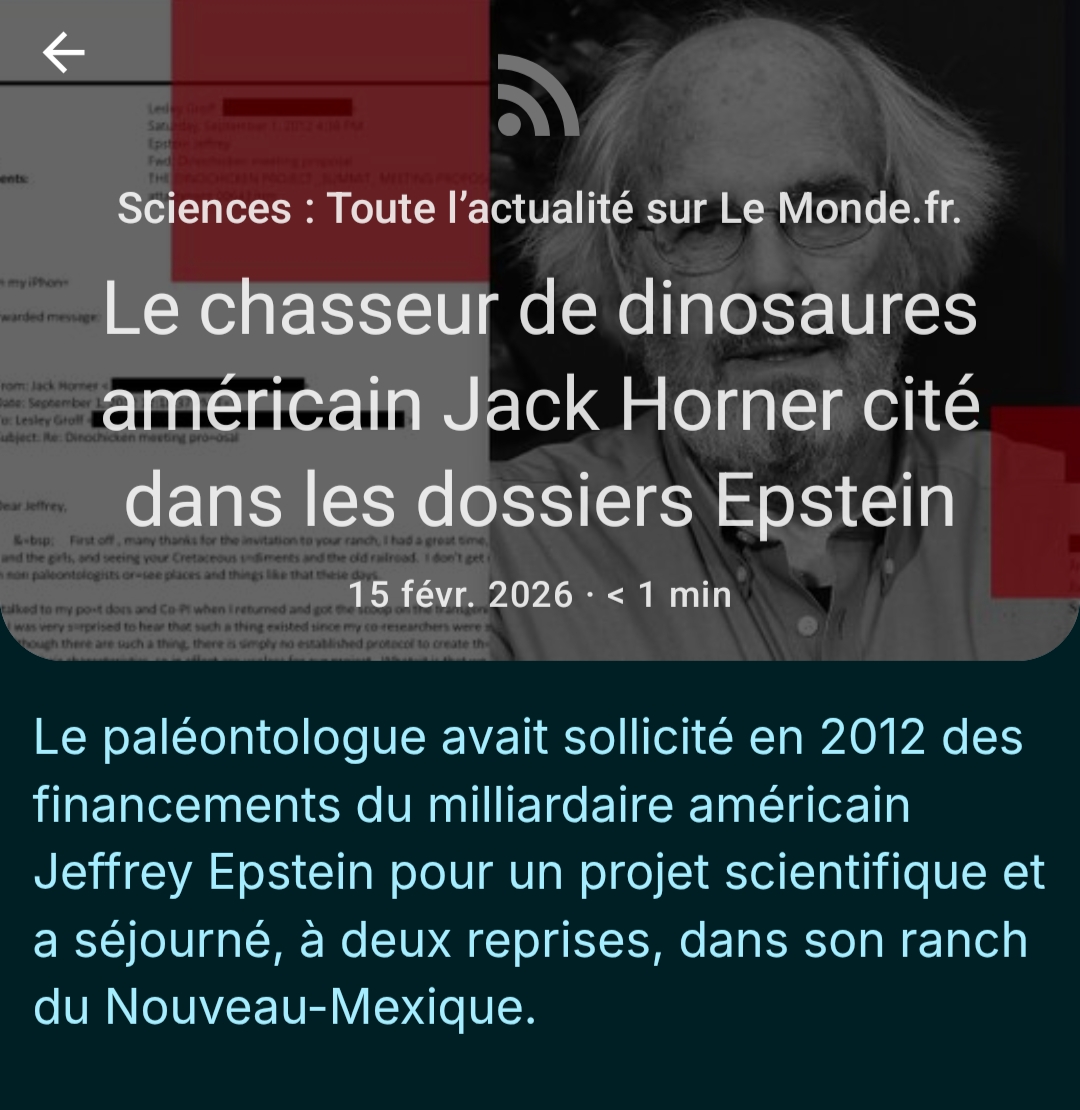Open the Sciences Le Monde.fr feed source
The width and height of the screenshot is (1080, 1110).
click(x=539, y=209)
